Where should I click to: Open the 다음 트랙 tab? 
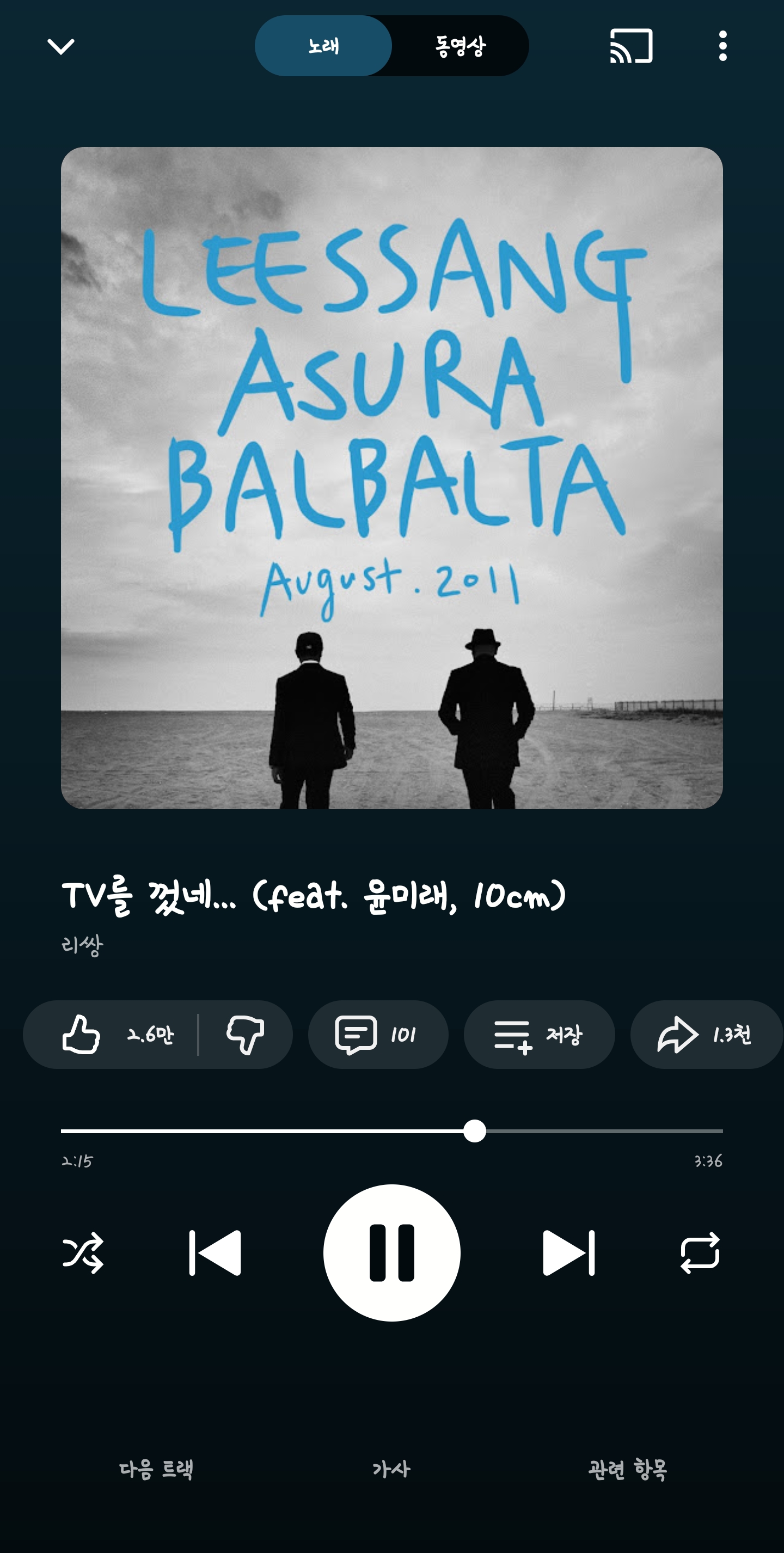pyautogui.click(x=156, y=1470)
